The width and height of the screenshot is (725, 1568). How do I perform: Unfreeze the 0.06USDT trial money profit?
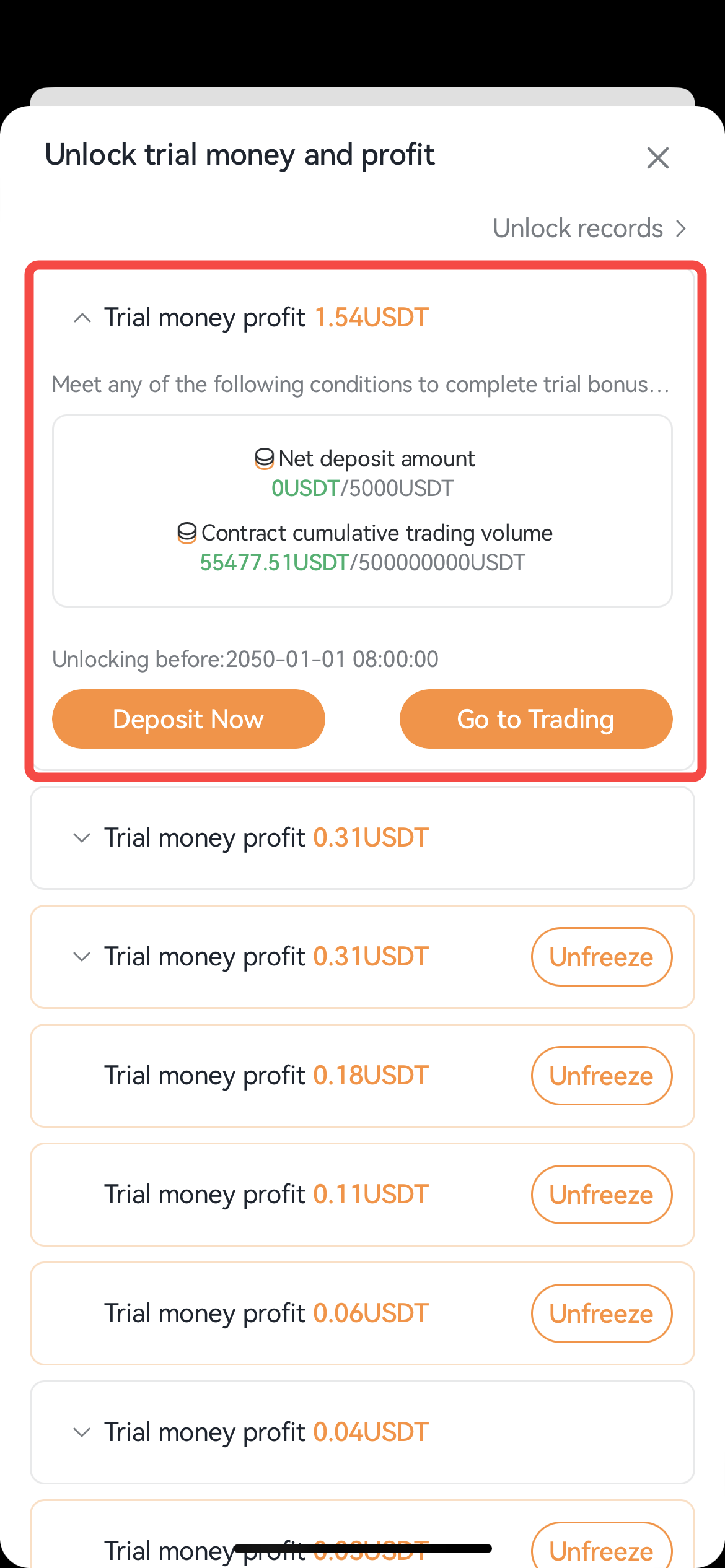[x=601, y=1313]
